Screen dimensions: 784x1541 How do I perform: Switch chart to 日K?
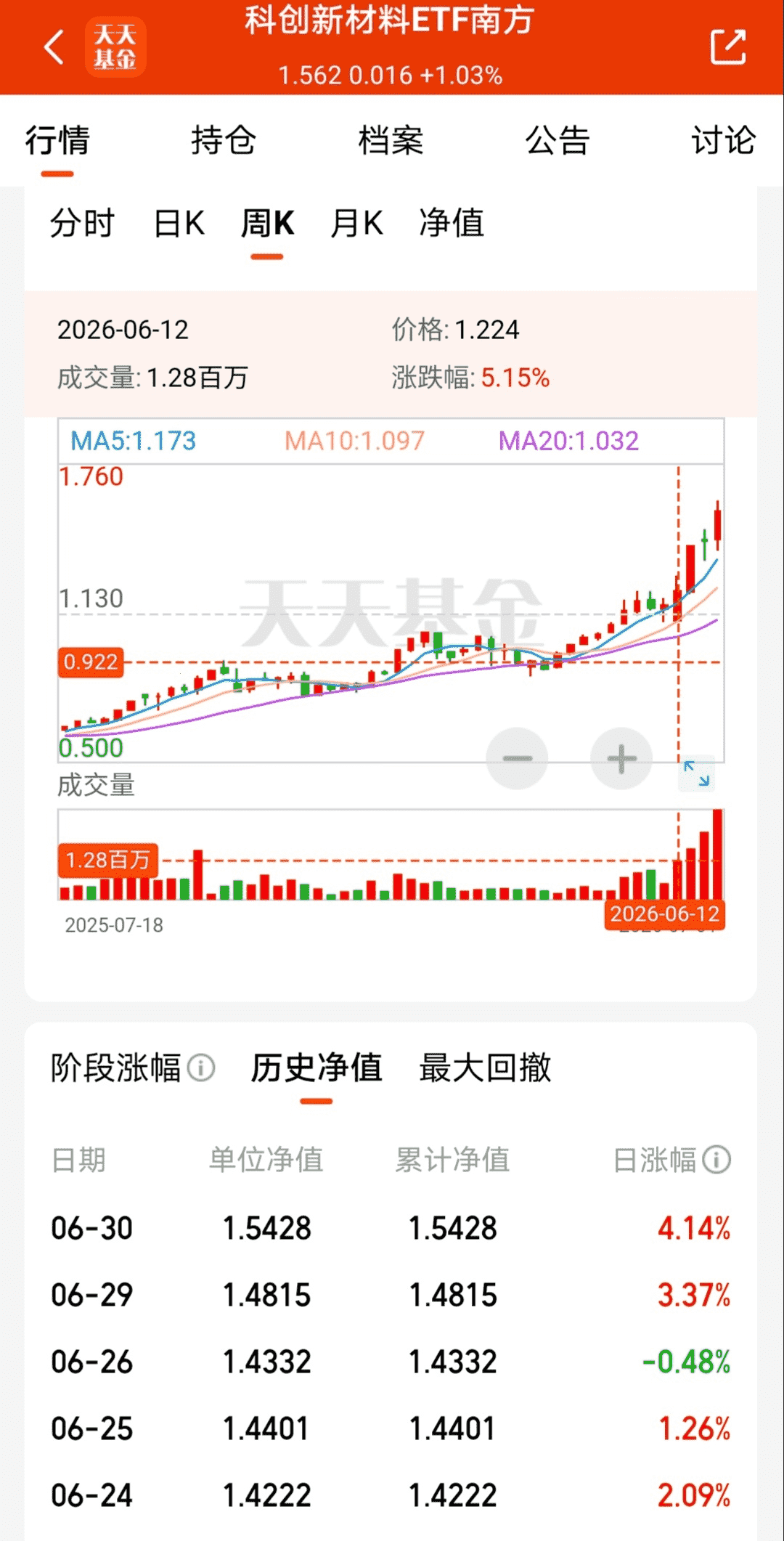[x=179, y=223]
